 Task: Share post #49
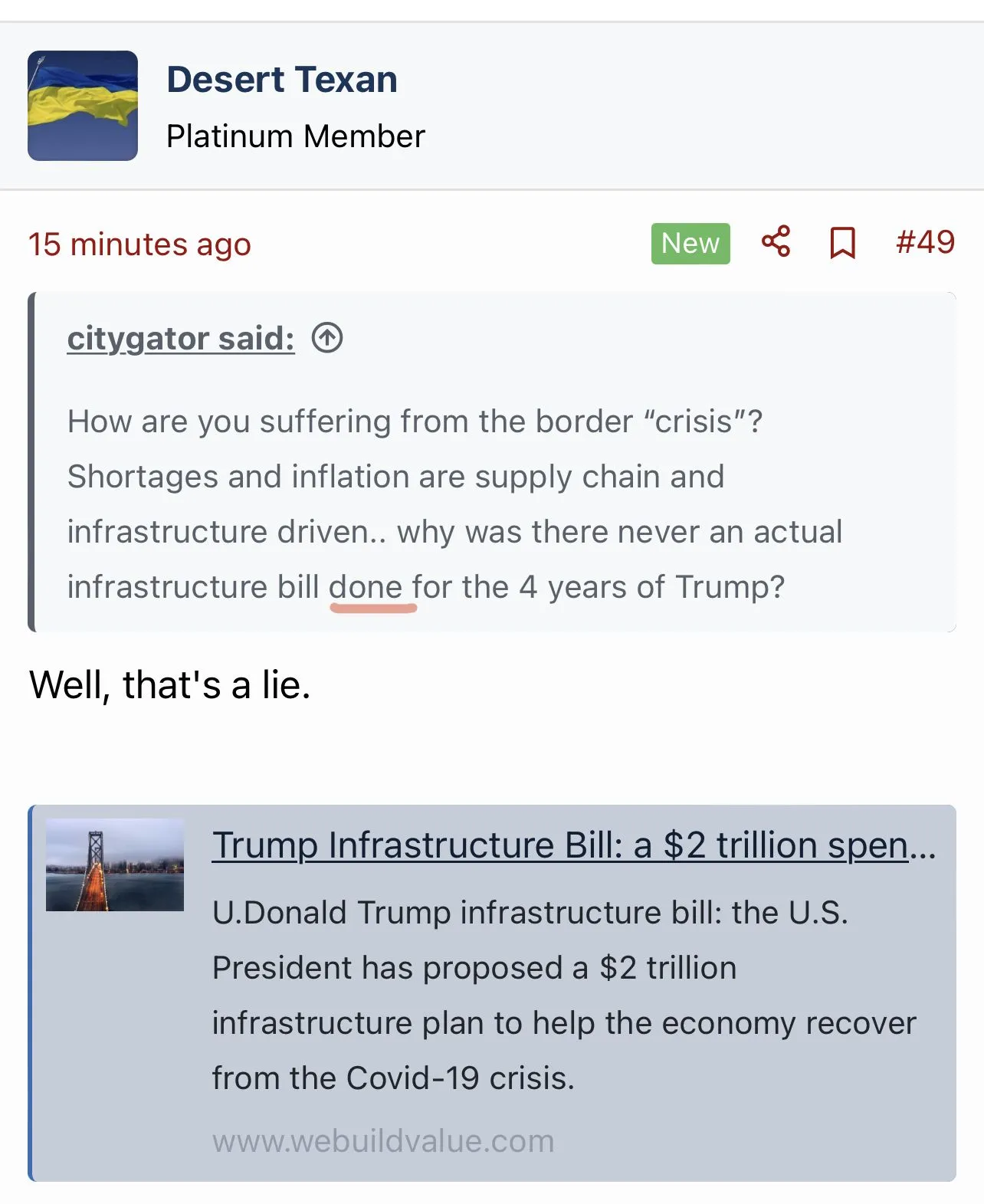click(x=776, y=242)
